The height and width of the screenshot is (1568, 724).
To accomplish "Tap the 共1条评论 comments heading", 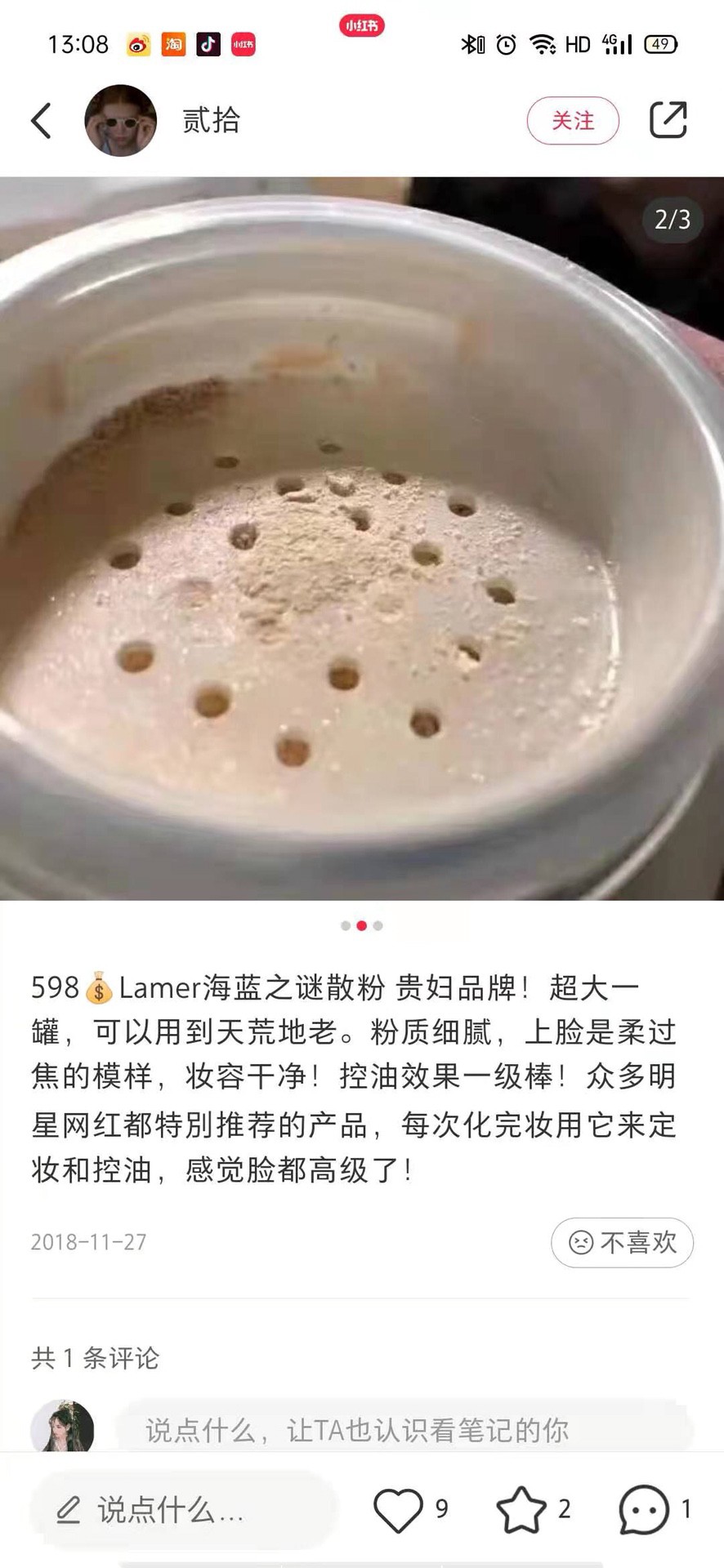I will pyautogui.click(x=95, y=1359).
